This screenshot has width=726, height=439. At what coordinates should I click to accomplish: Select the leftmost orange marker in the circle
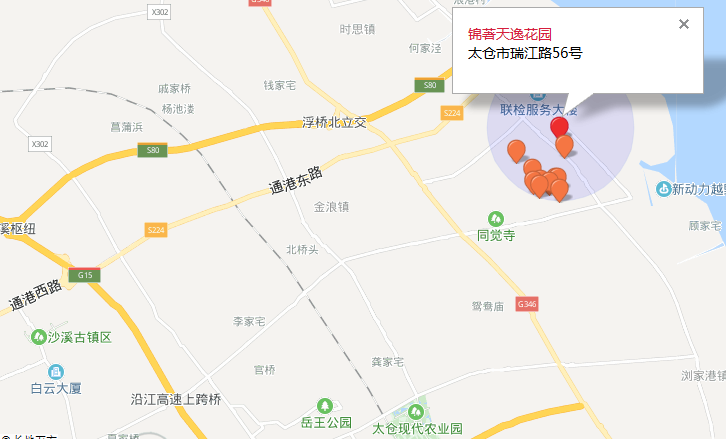pos(516,151)
